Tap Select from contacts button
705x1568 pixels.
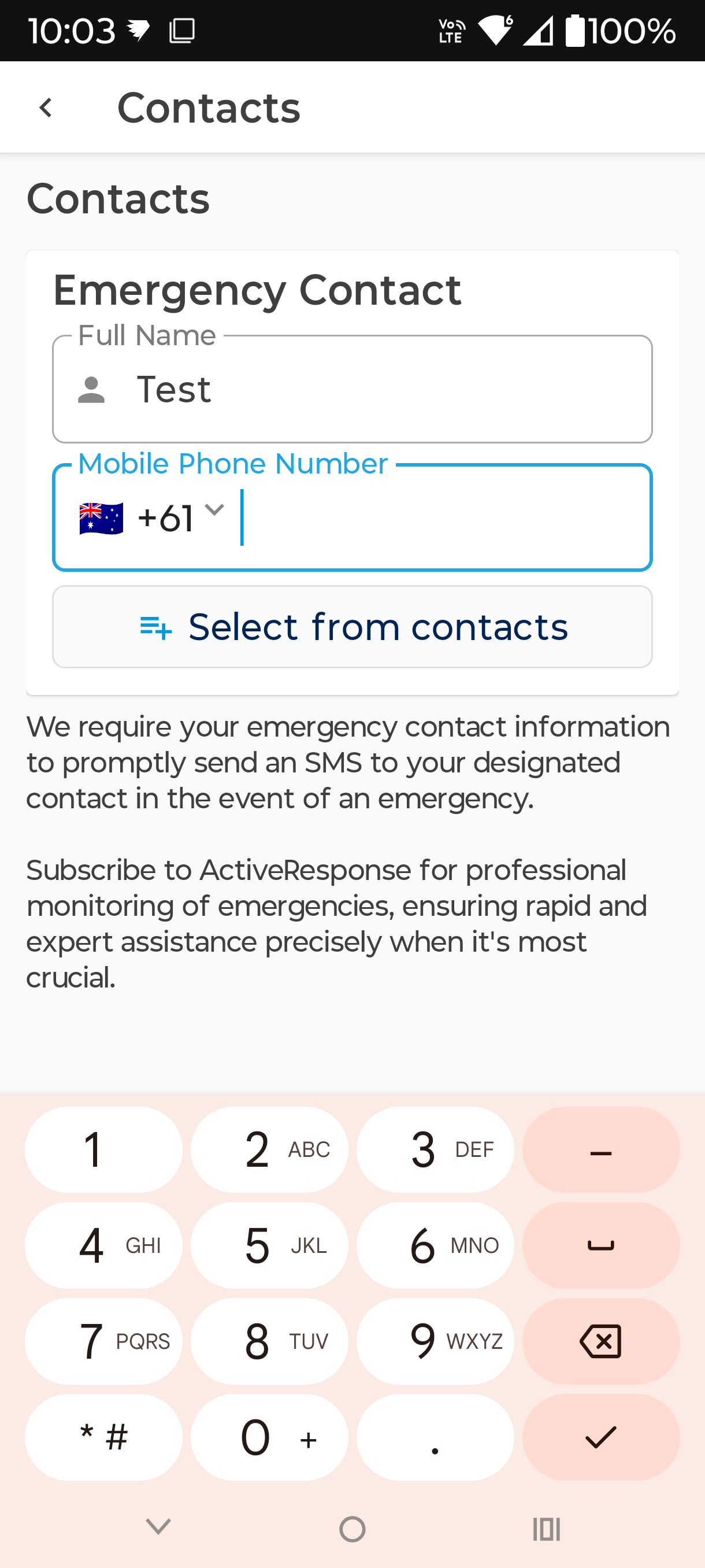coord(352,627)
